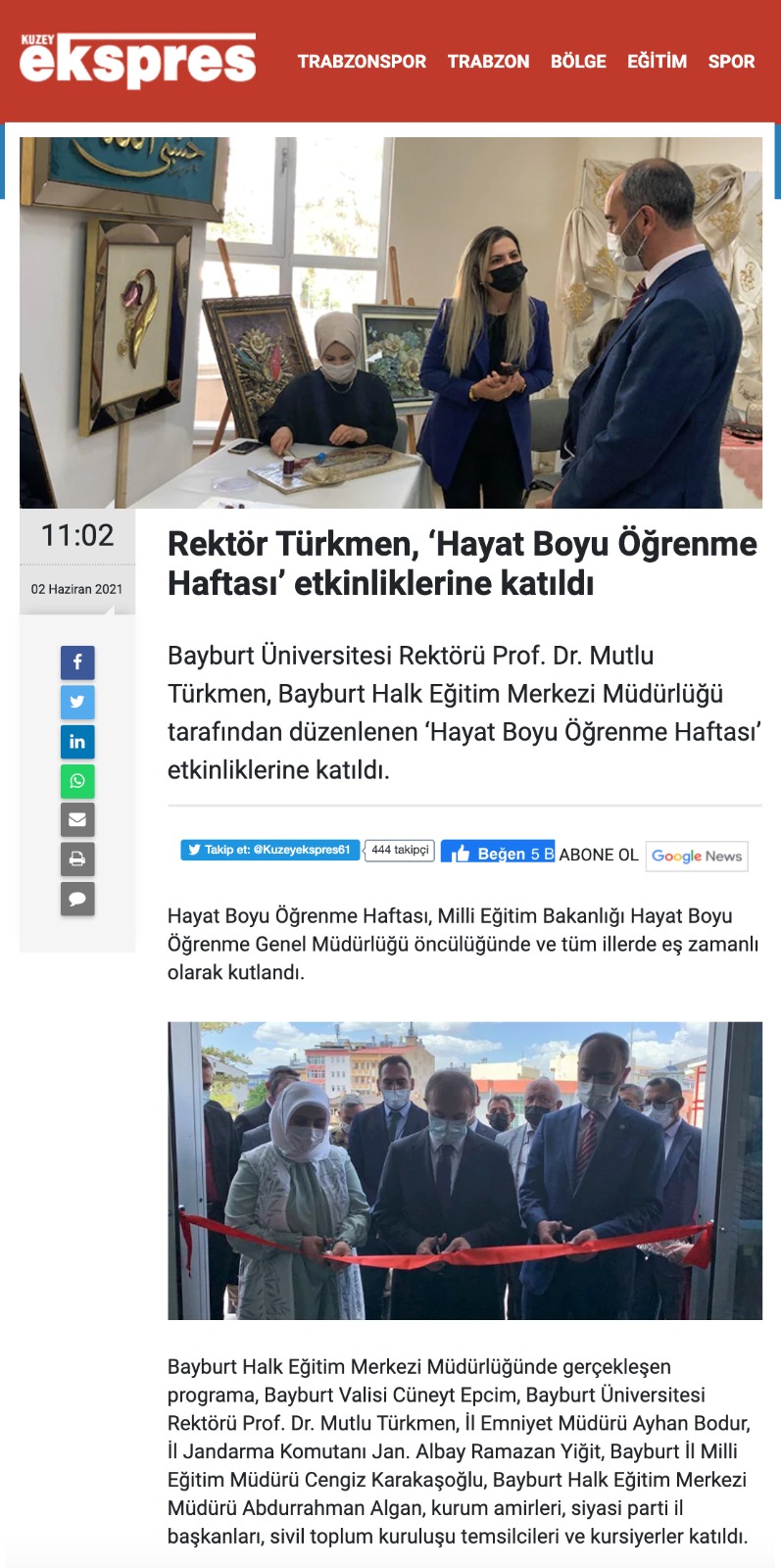
Task: Go to the TRABZON section
Action: click(x=488, y=62)
